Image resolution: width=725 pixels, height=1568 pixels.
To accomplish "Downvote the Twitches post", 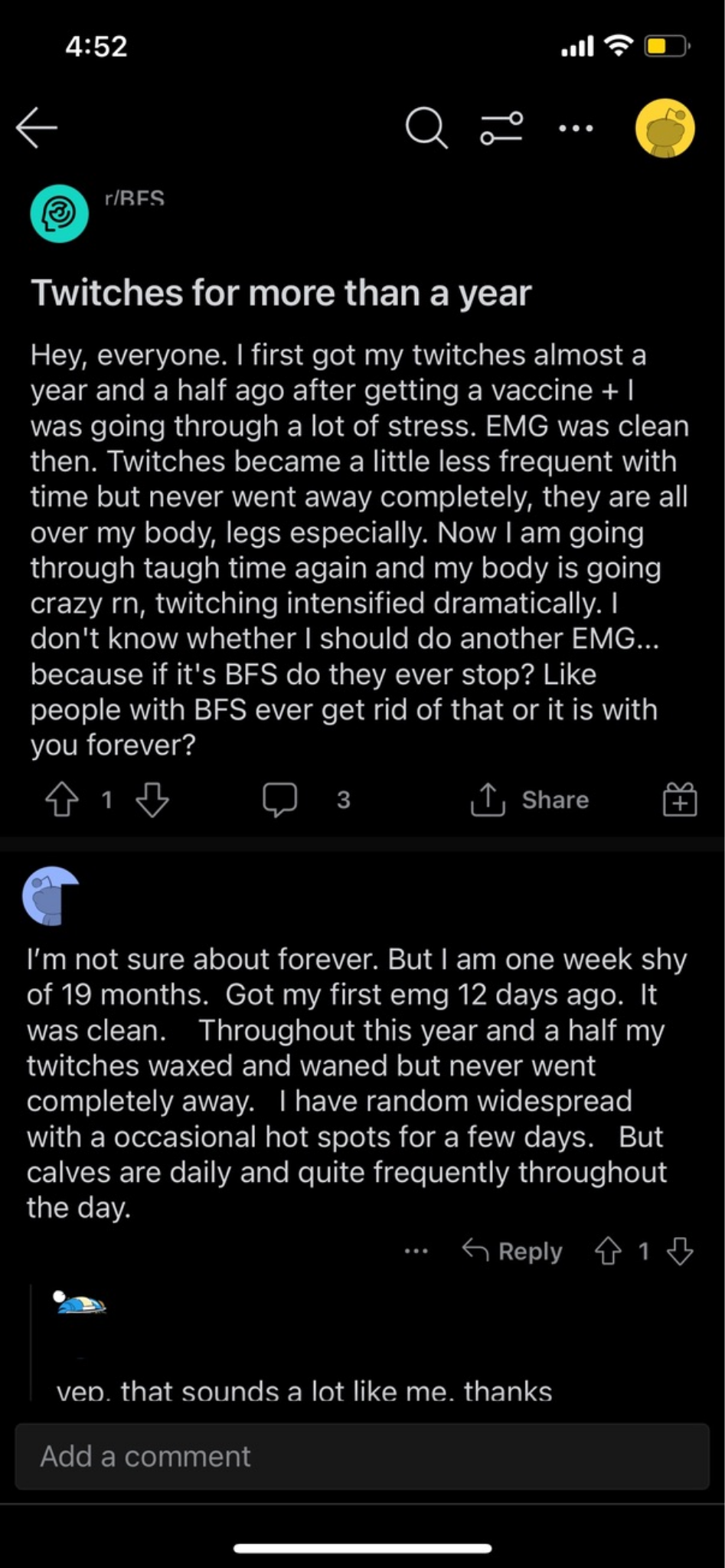I will (x=152, y=800).
